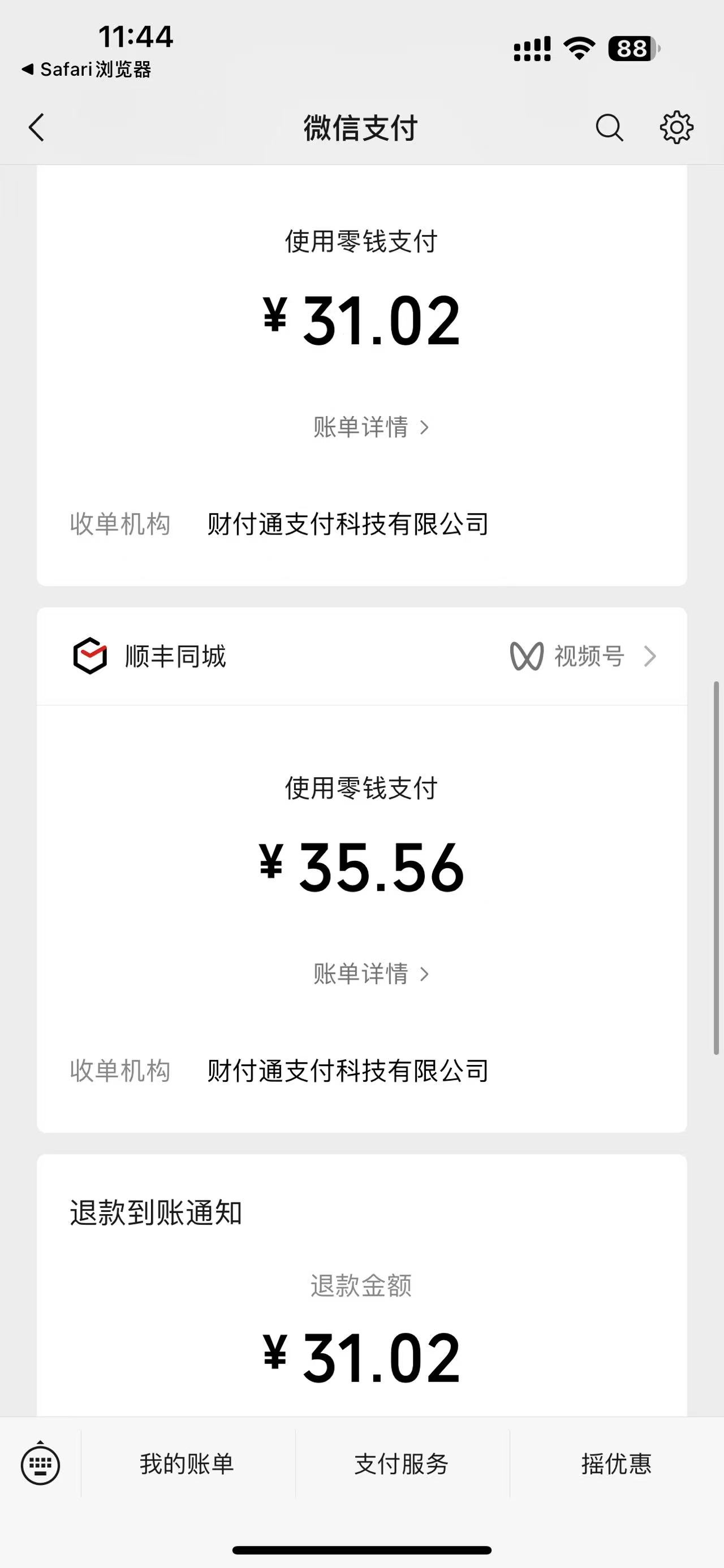Open the 摇优惠 menu
The image size is (724, 1568).
click(x=616, y=1464)
